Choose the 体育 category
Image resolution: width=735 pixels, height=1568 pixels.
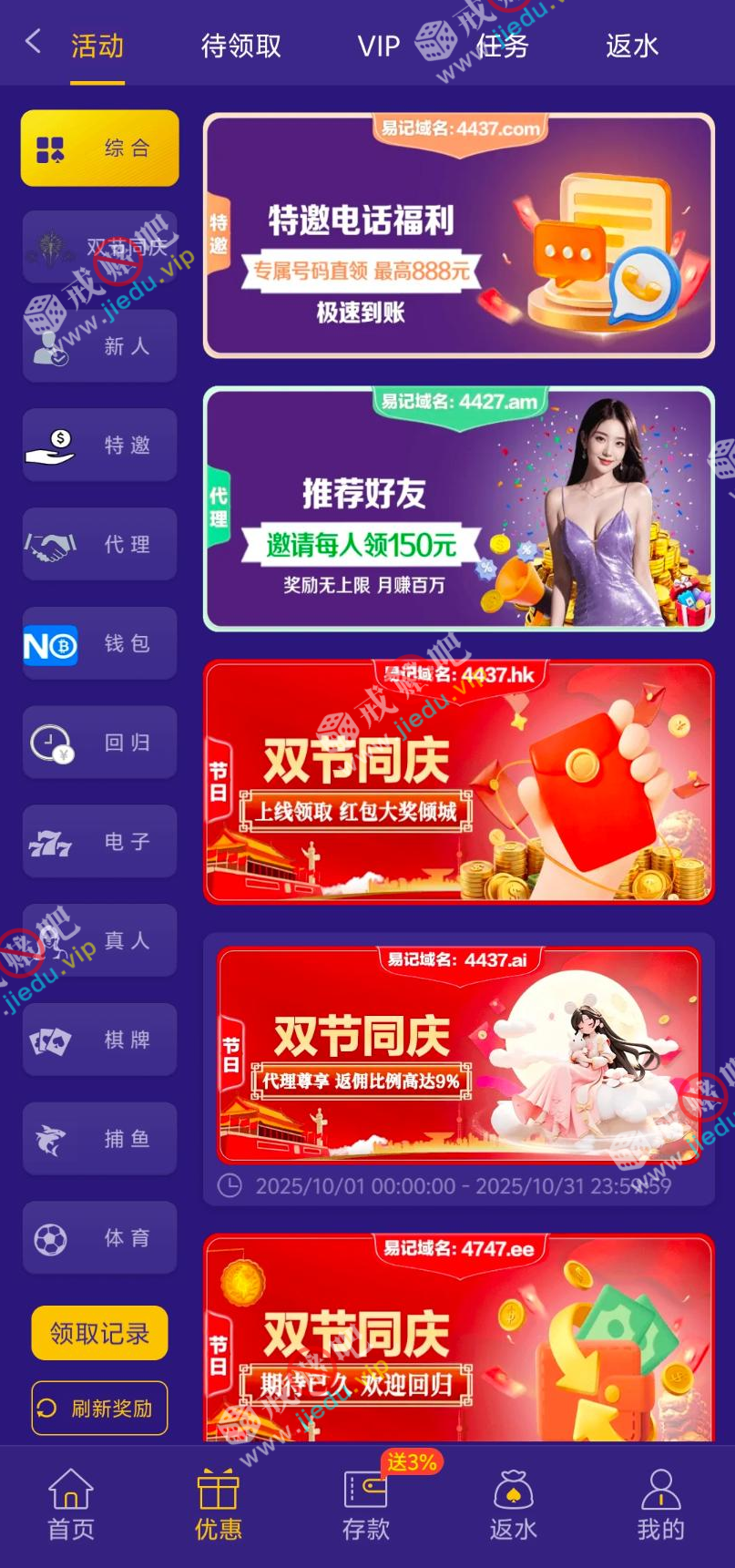(x=100, y=1237)
